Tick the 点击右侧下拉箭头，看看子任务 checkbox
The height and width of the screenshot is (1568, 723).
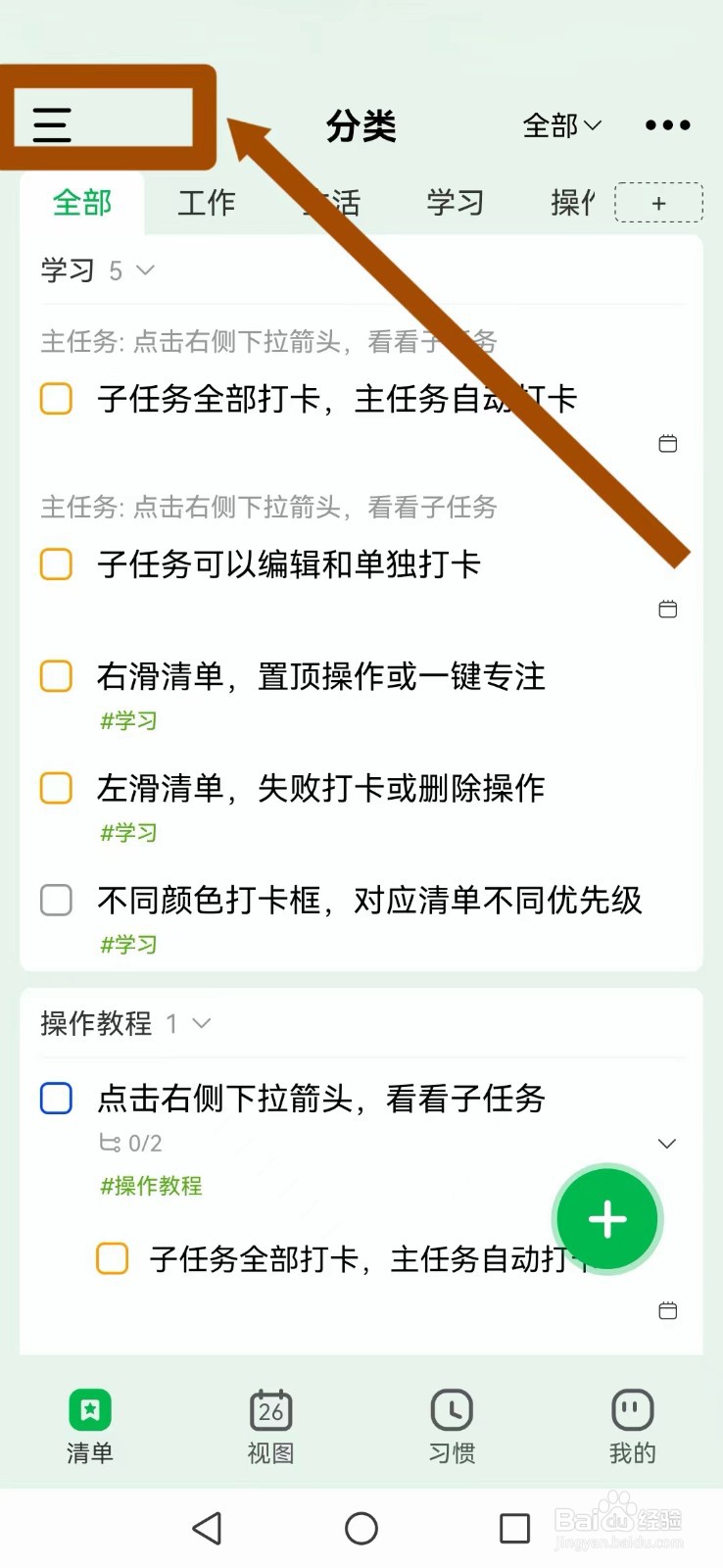pyautogui.click(x=56, y=1099)
